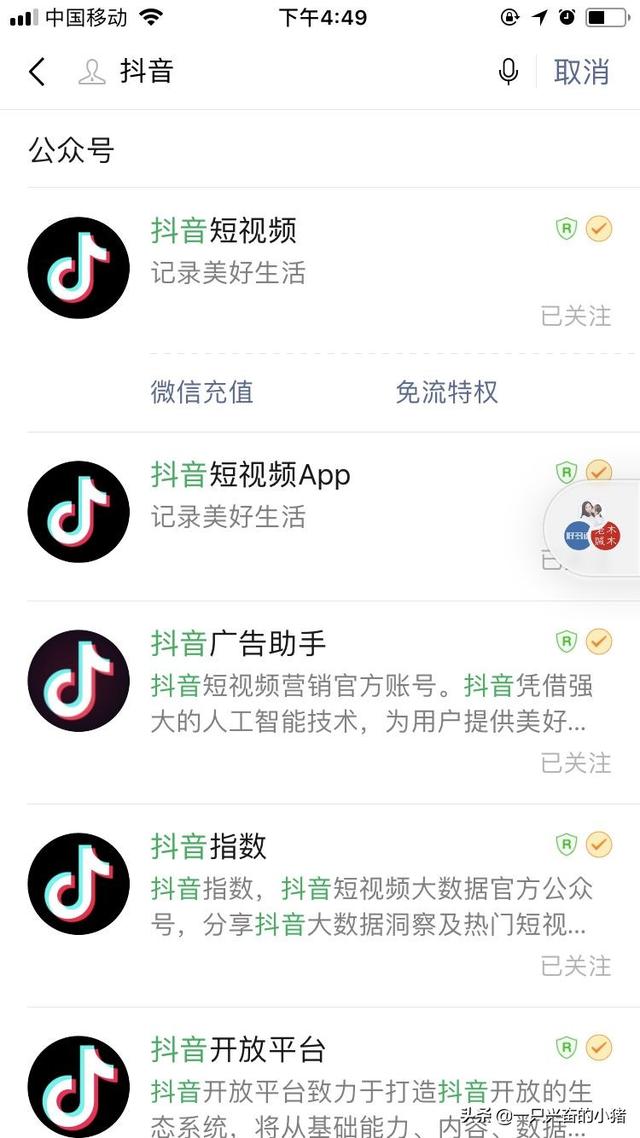
Task: Open the 微信充值 link
Action: 202,392
